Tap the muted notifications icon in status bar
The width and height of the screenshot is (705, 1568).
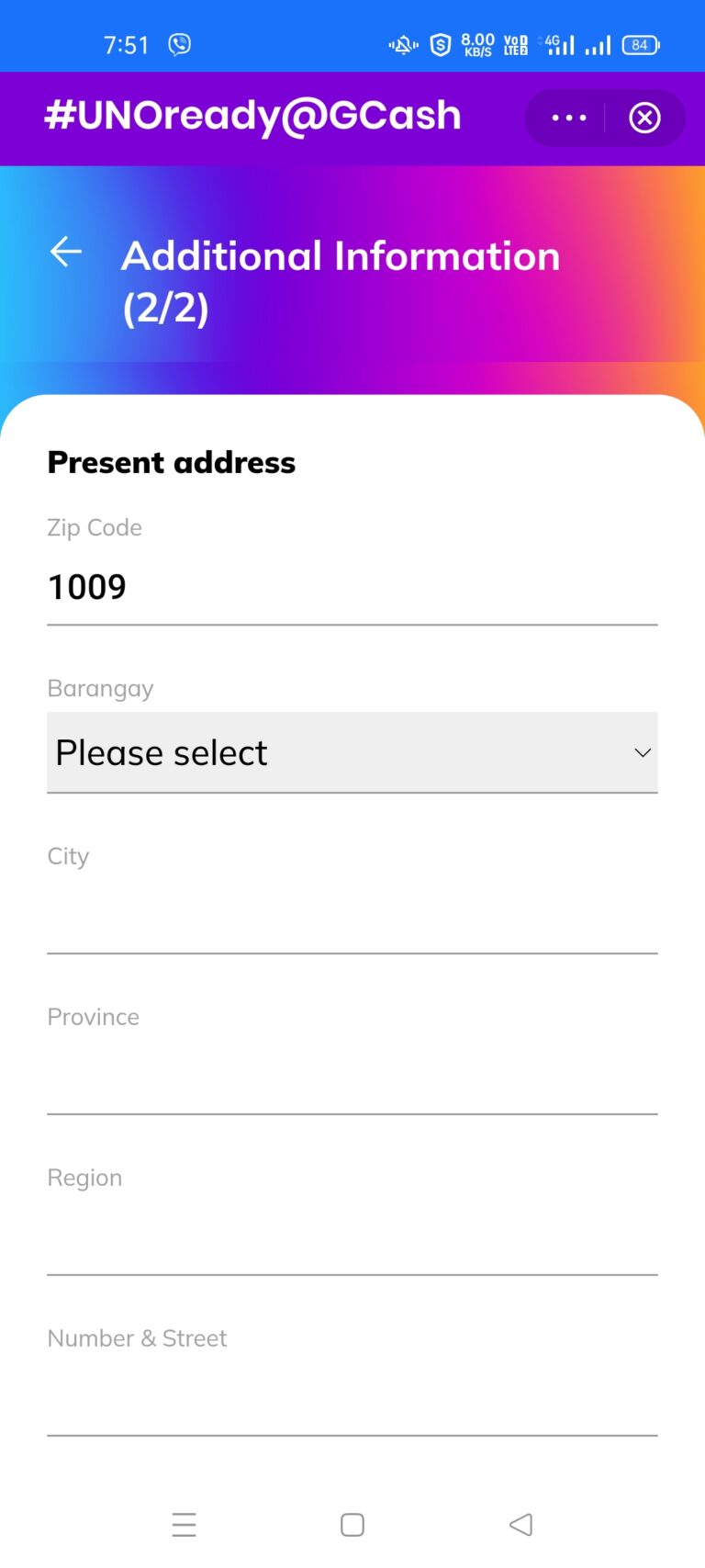point(402,44)
